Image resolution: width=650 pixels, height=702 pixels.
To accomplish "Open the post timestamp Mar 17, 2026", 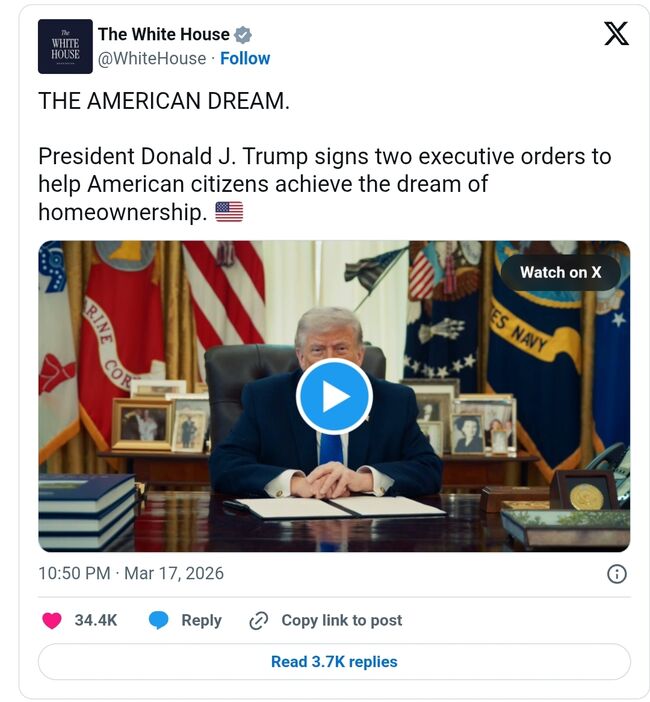I will tap(131, 573).
